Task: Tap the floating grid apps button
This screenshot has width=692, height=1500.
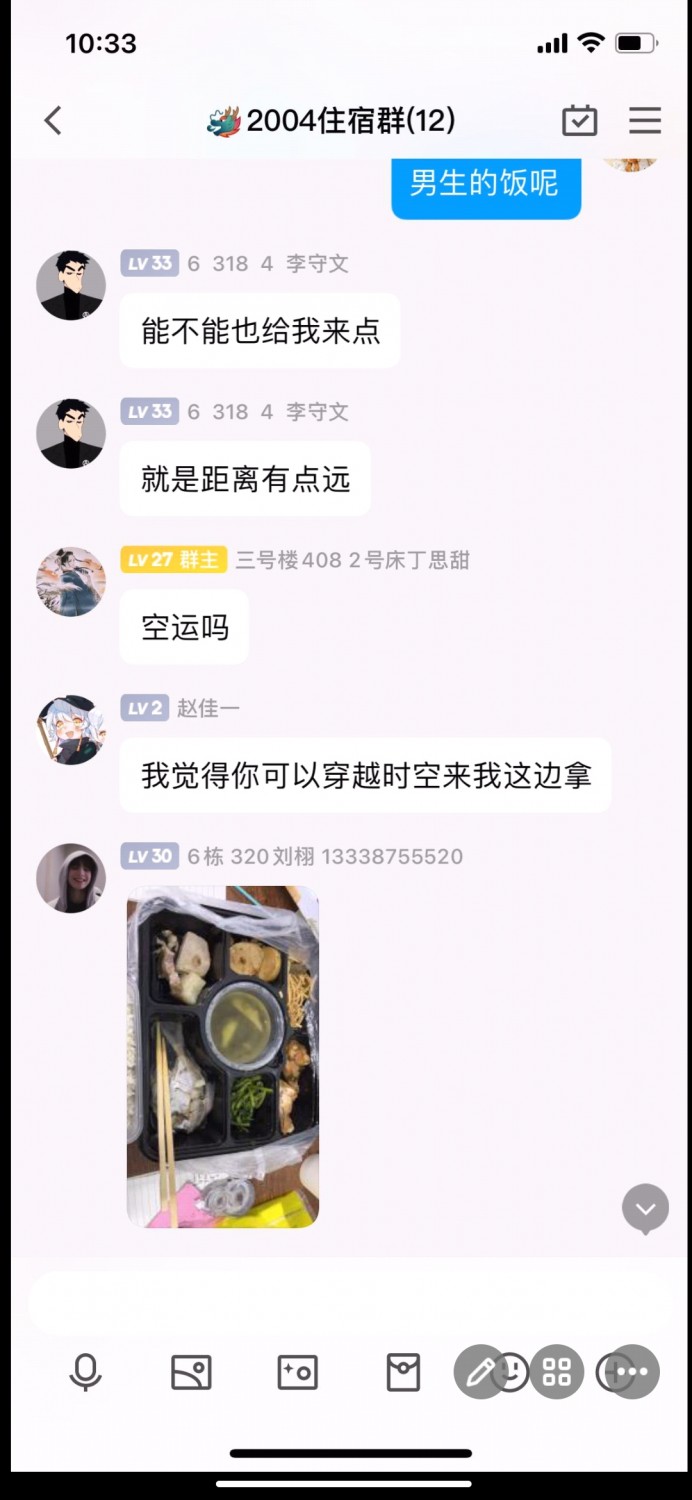Action: tap(557, 1372)
